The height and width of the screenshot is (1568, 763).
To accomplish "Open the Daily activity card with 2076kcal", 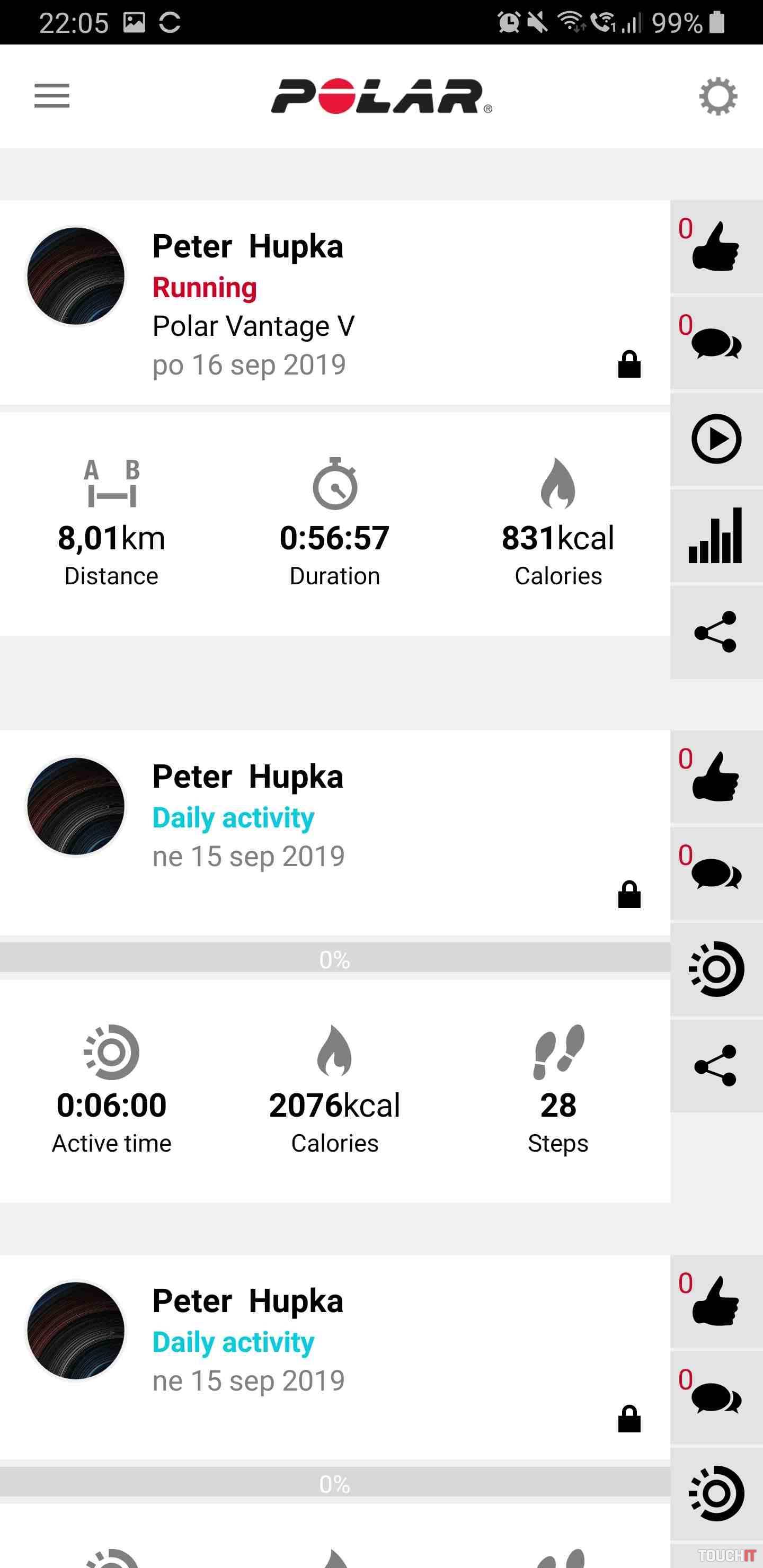I will (335, 834).
